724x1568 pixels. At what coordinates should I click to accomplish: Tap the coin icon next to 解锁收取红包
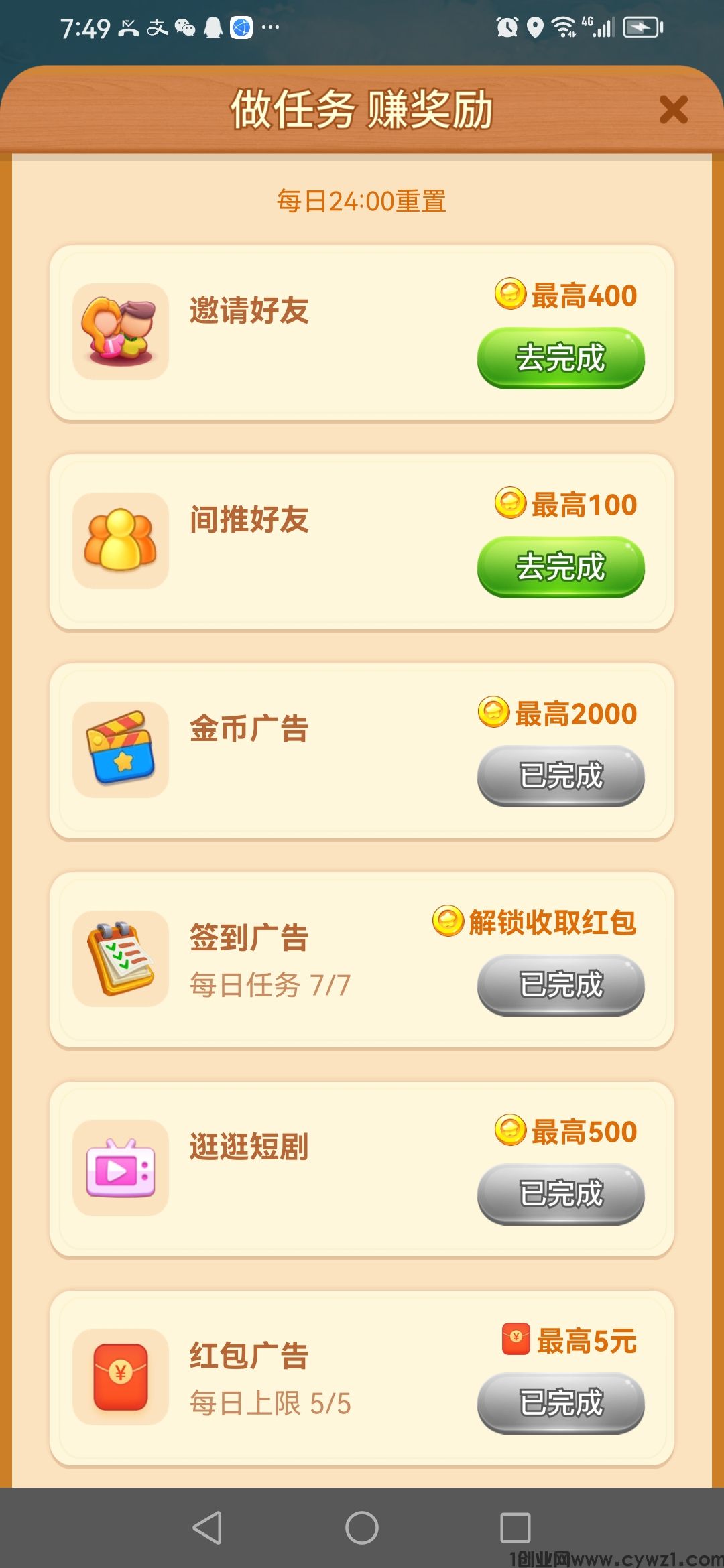pos(448,921)
